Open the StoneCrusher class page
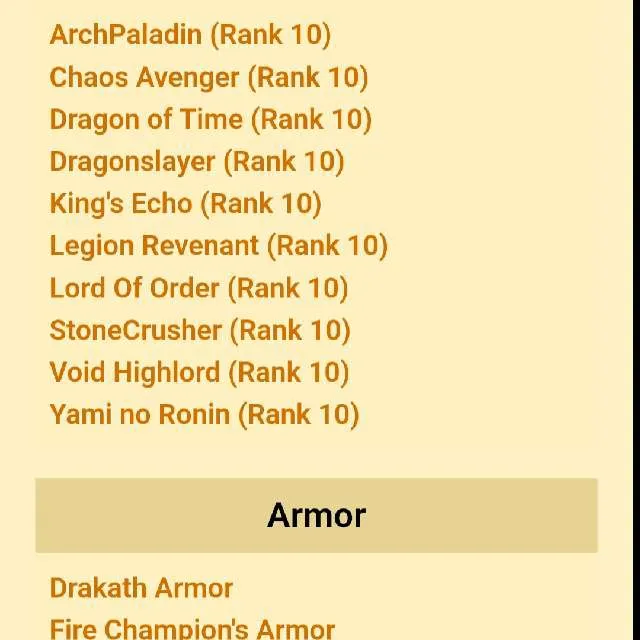The height and width of the screenshot is (640, 640). pos(199,330)
